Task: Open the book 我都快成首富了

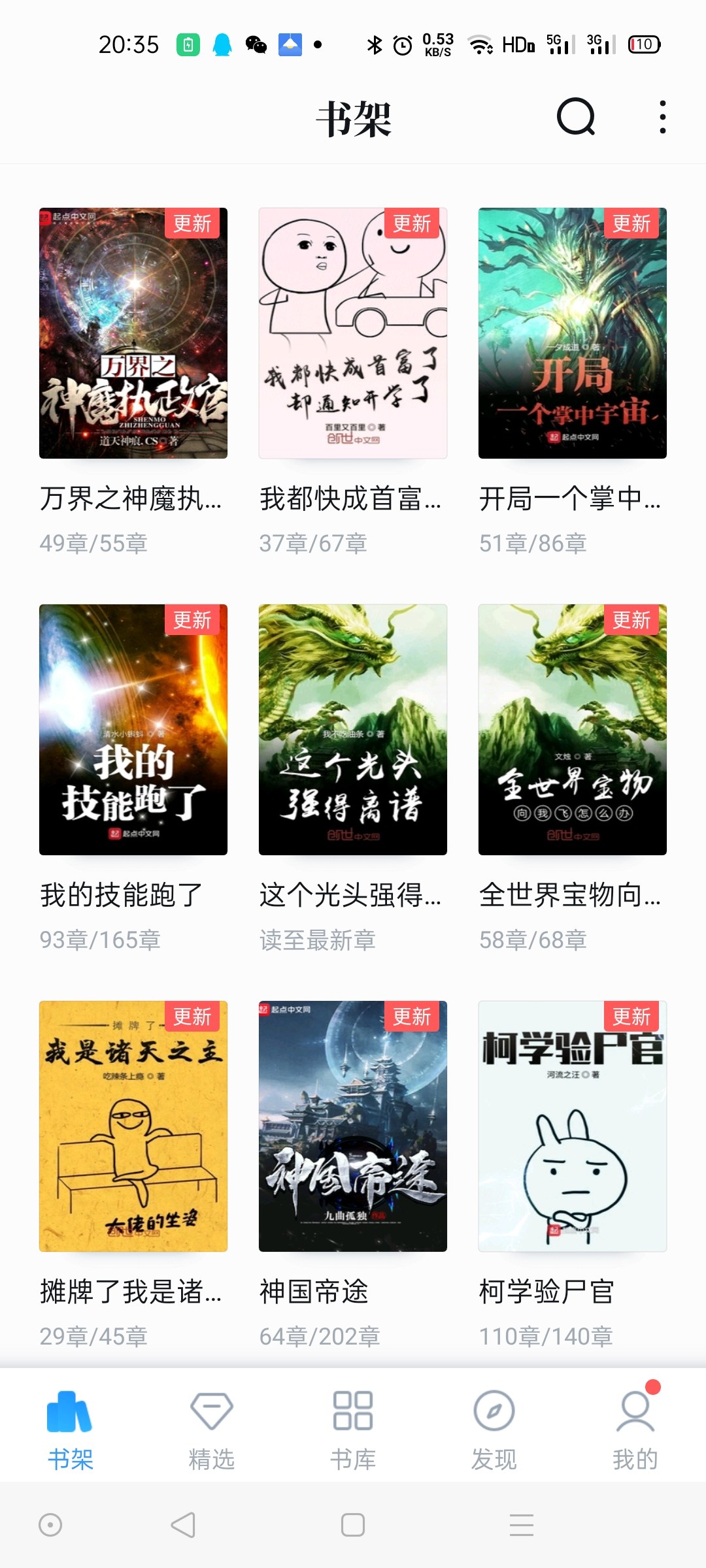Action: [353, 333]
